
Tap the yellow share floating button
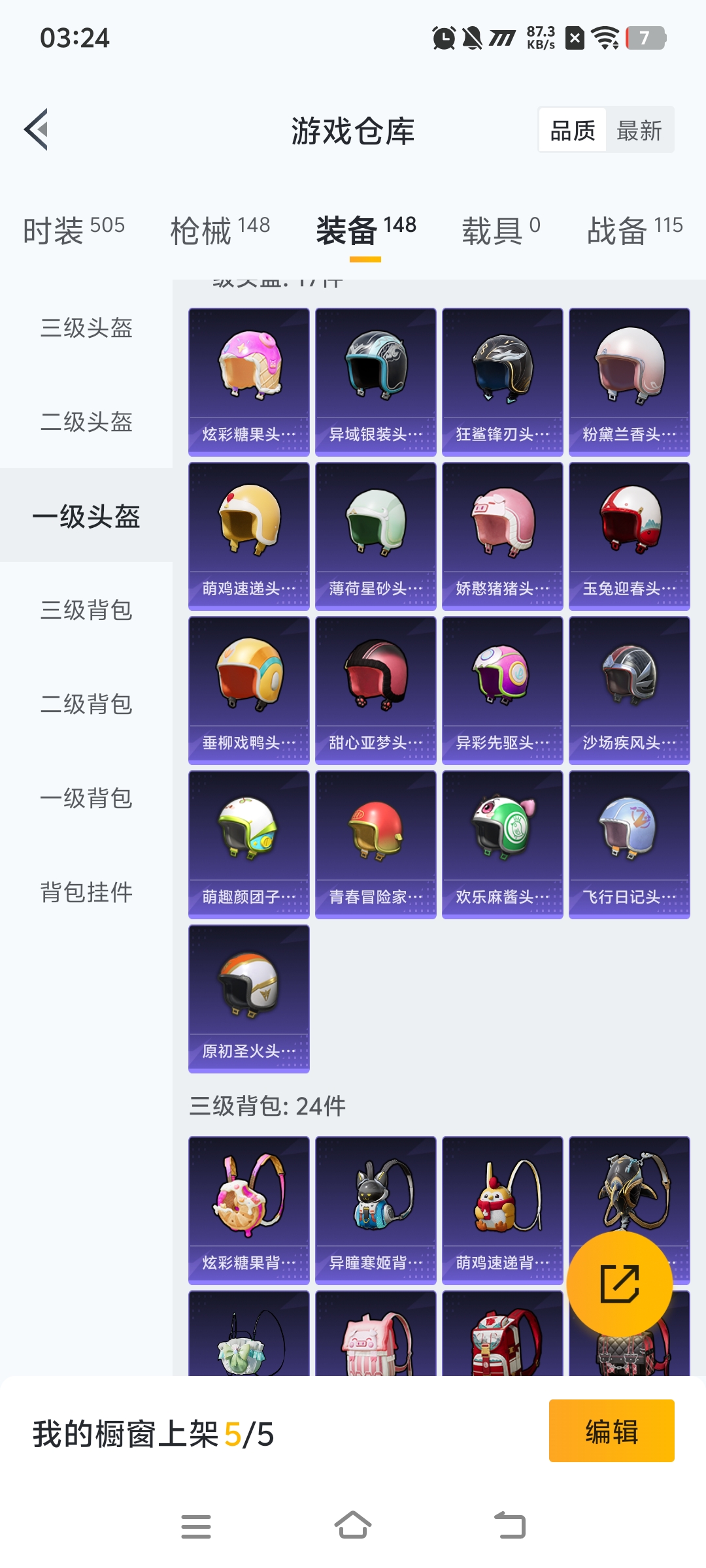coord(619,1284)
